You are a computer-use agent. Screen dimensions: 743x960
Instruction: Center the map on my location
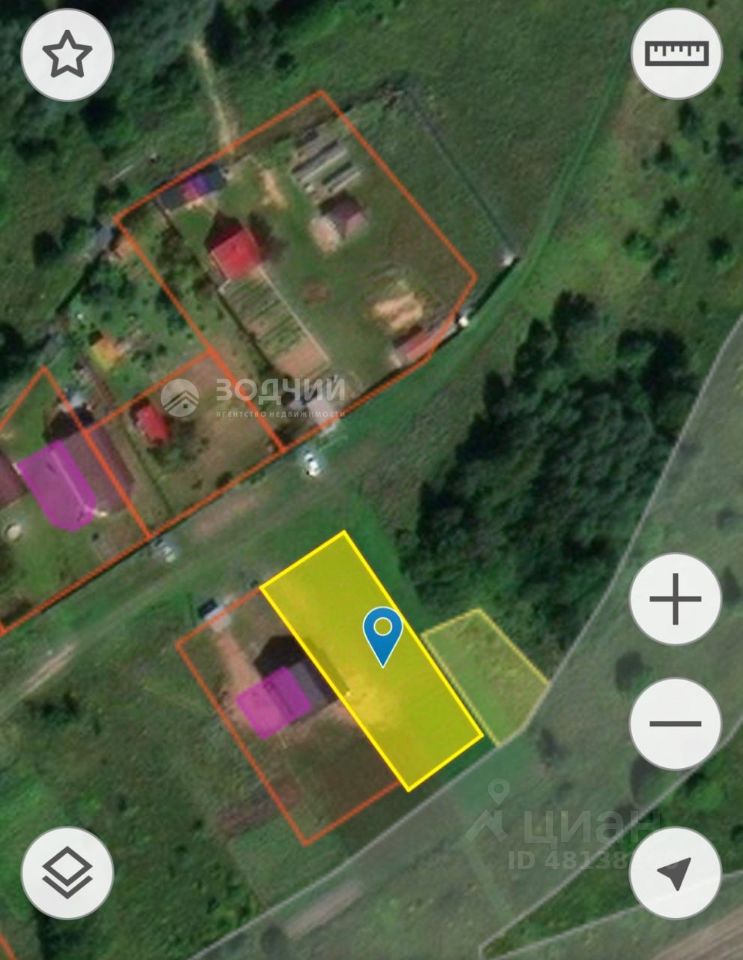(x=675, y=872)
